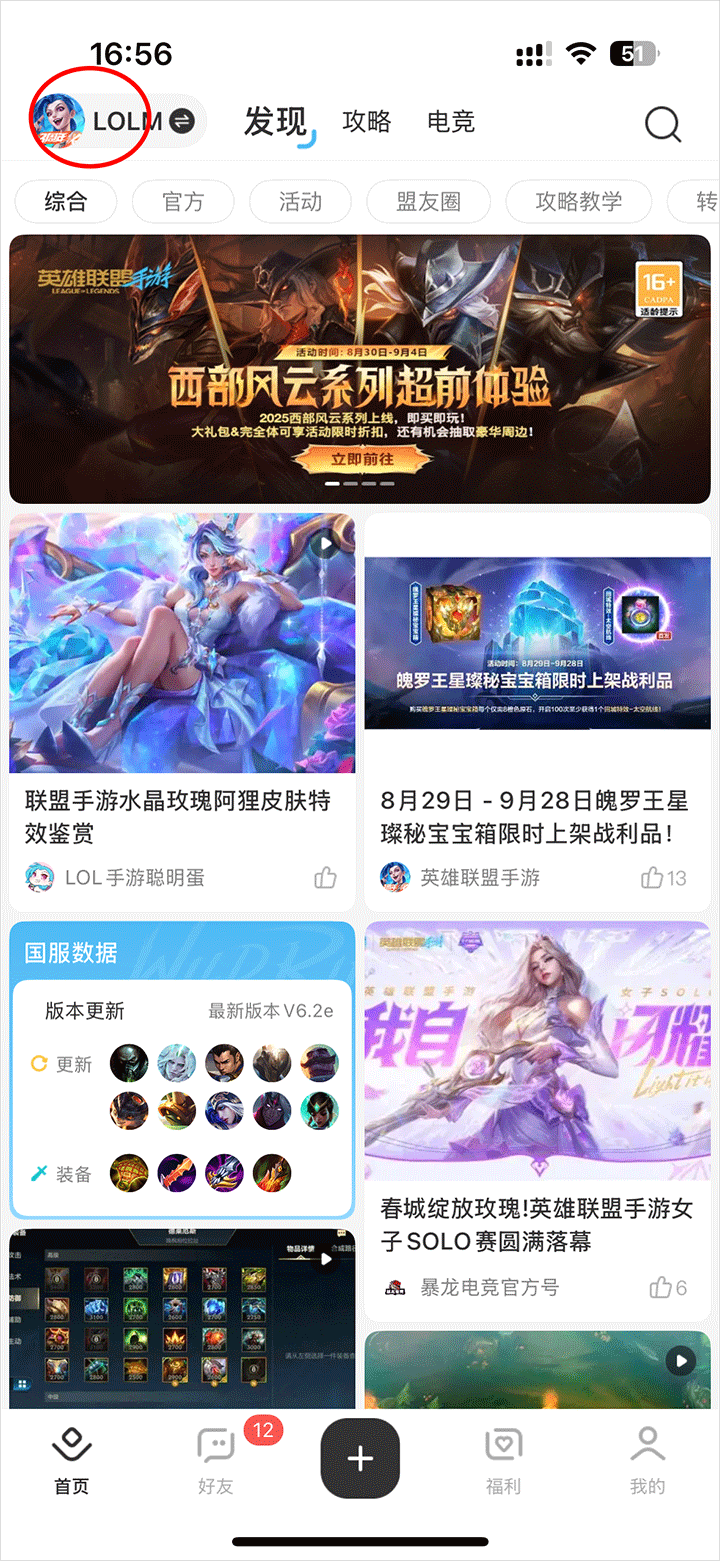Select the 攻略教学 filter chip
Image resolution: width=720 pixels, height=1561 pixels.
pyautogui.click(x=578, y=201)
